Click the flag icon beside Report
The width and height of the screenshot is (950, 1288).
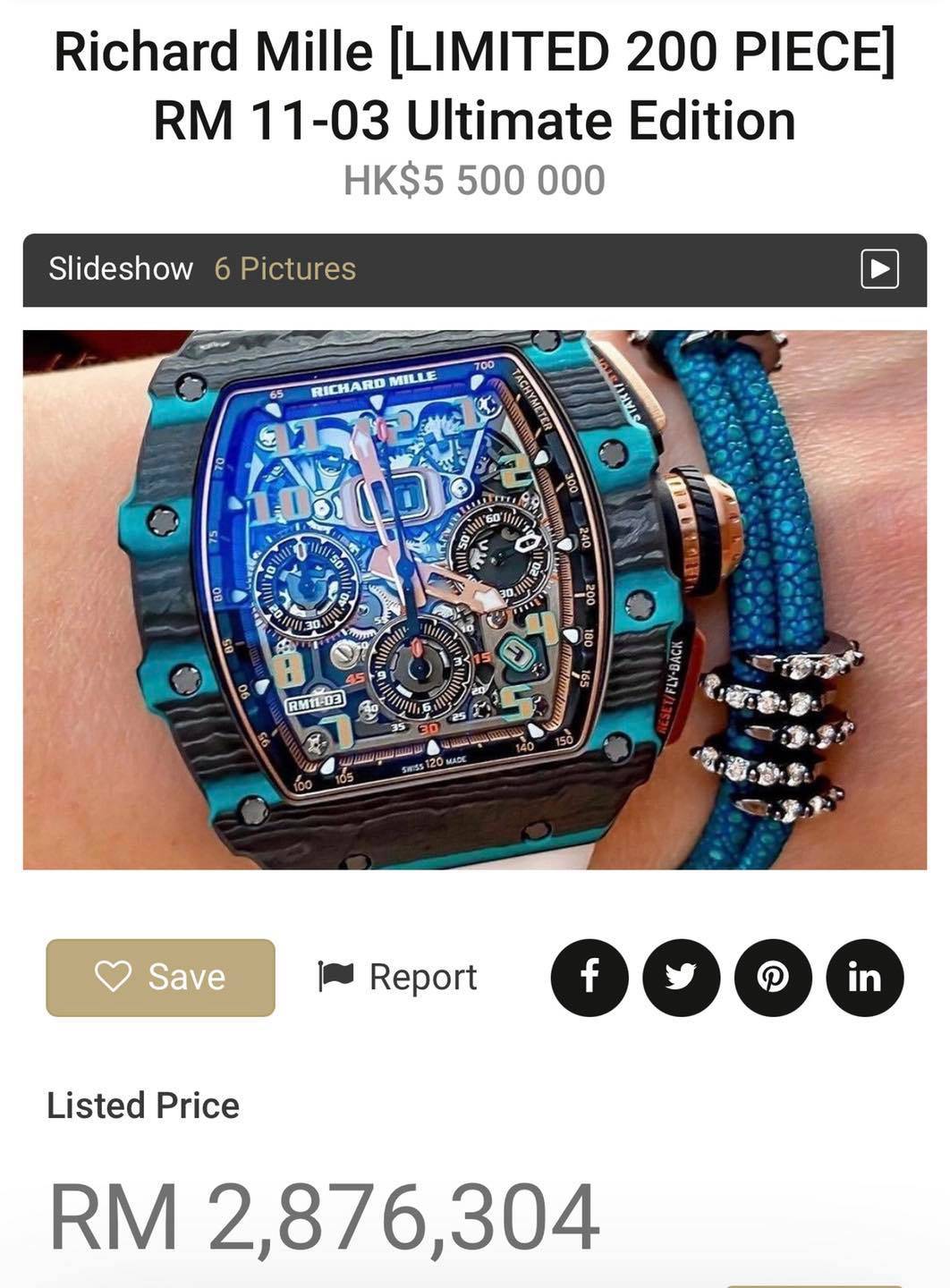(336, 977)
